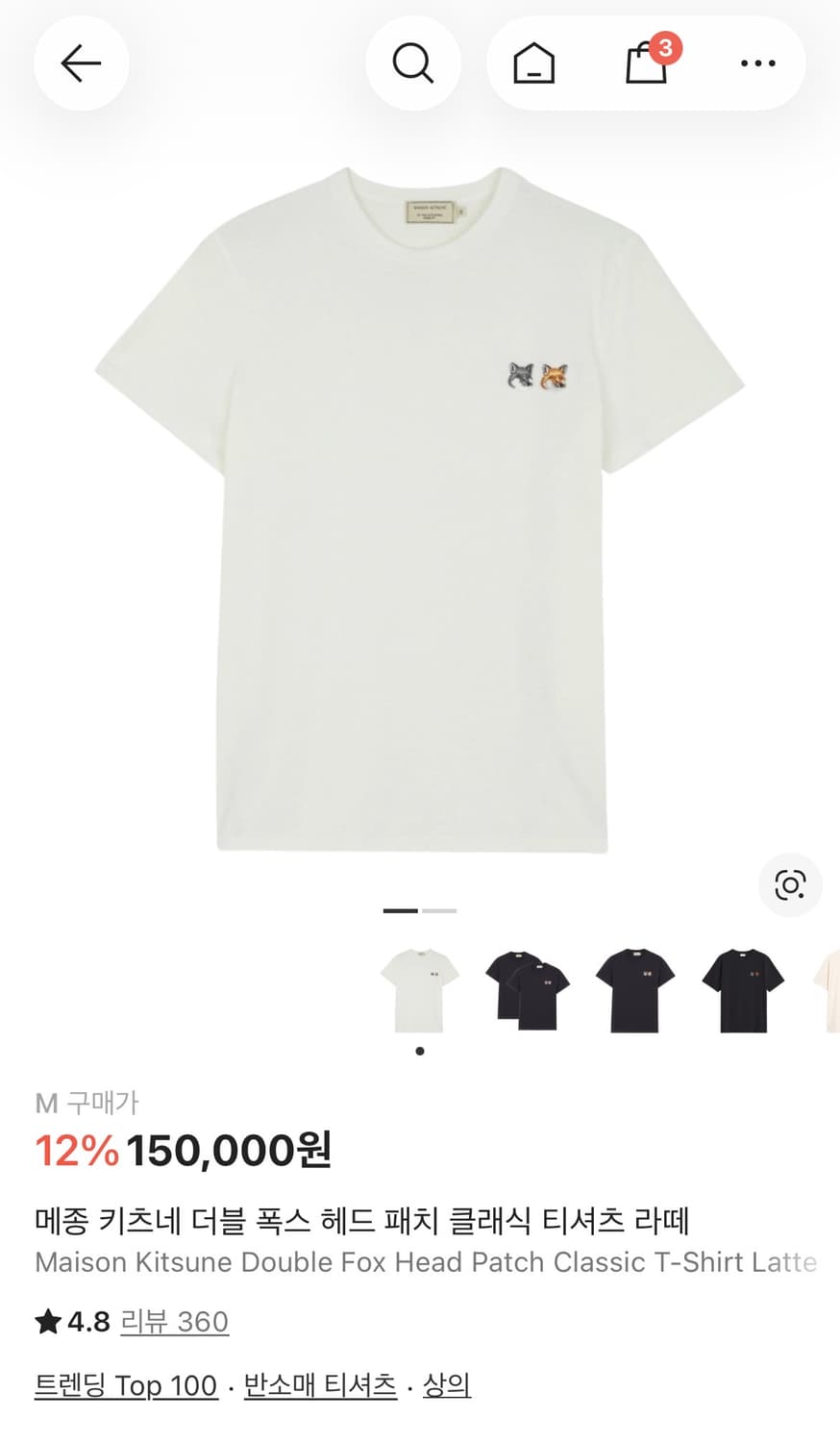Select the navy double-pack shirt thumbnail
The height and width of the screenshot is (1442, 840).
[528, 989]
